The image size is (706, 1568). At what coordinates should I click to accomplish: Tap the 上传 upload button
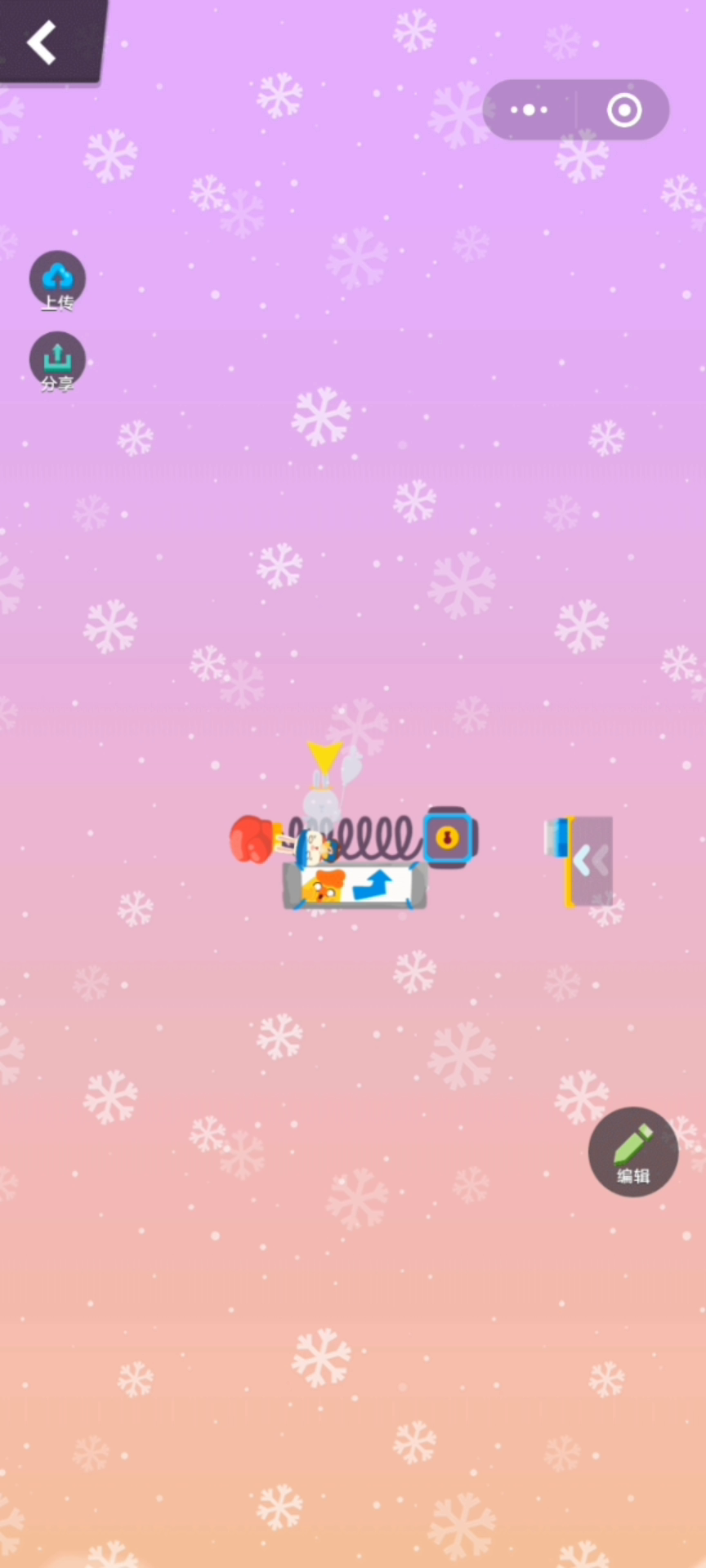point(57,281)
